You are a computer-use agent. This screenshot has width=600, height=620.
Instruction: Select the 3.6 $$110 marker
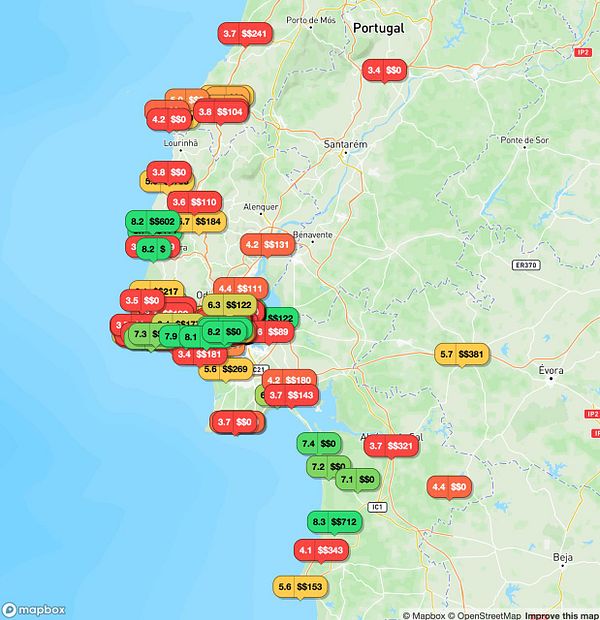coord(194,202)
